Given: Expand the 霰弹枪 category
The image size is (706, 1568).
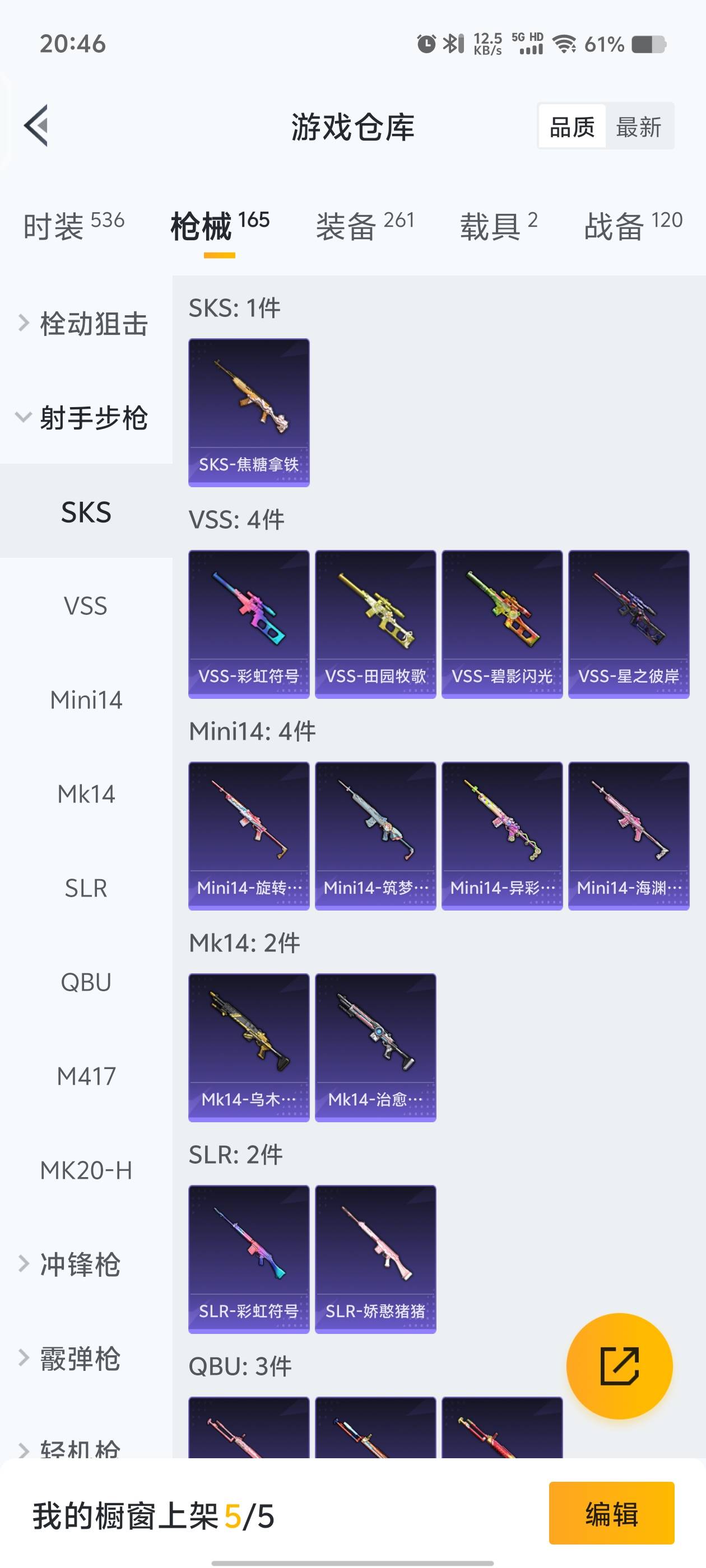Looking at the screenshot, I should 79,1359.
